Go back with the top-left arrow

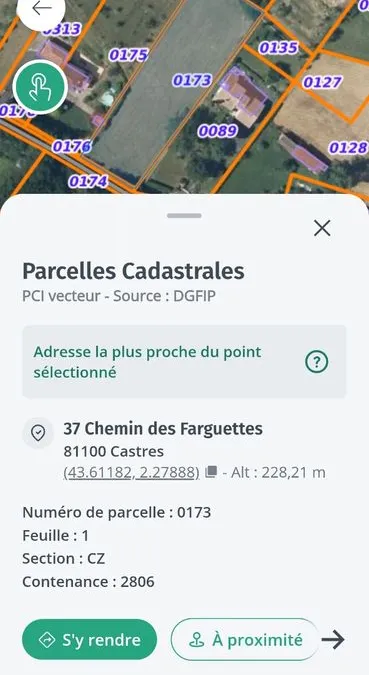coord(41,8)
